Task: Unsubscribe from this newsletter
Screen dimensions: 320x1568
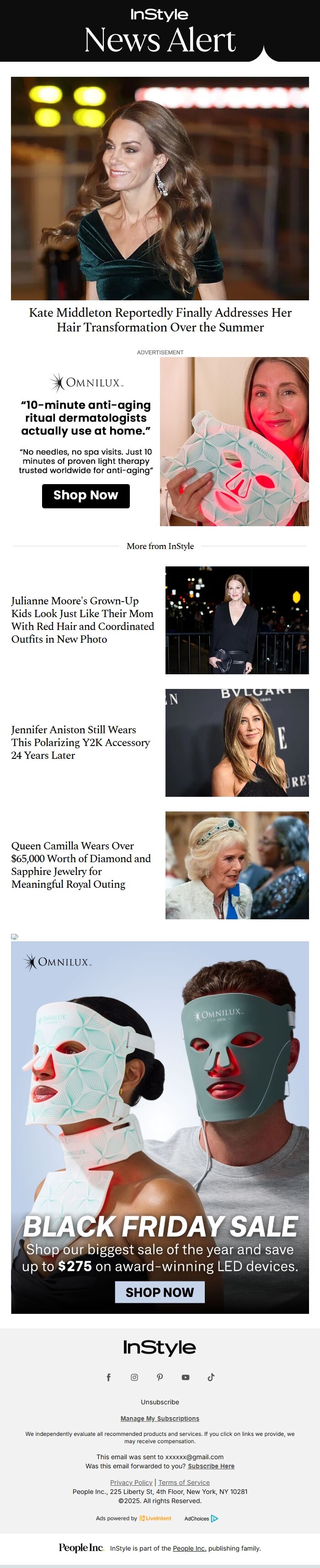Action: click(160, 1402)
